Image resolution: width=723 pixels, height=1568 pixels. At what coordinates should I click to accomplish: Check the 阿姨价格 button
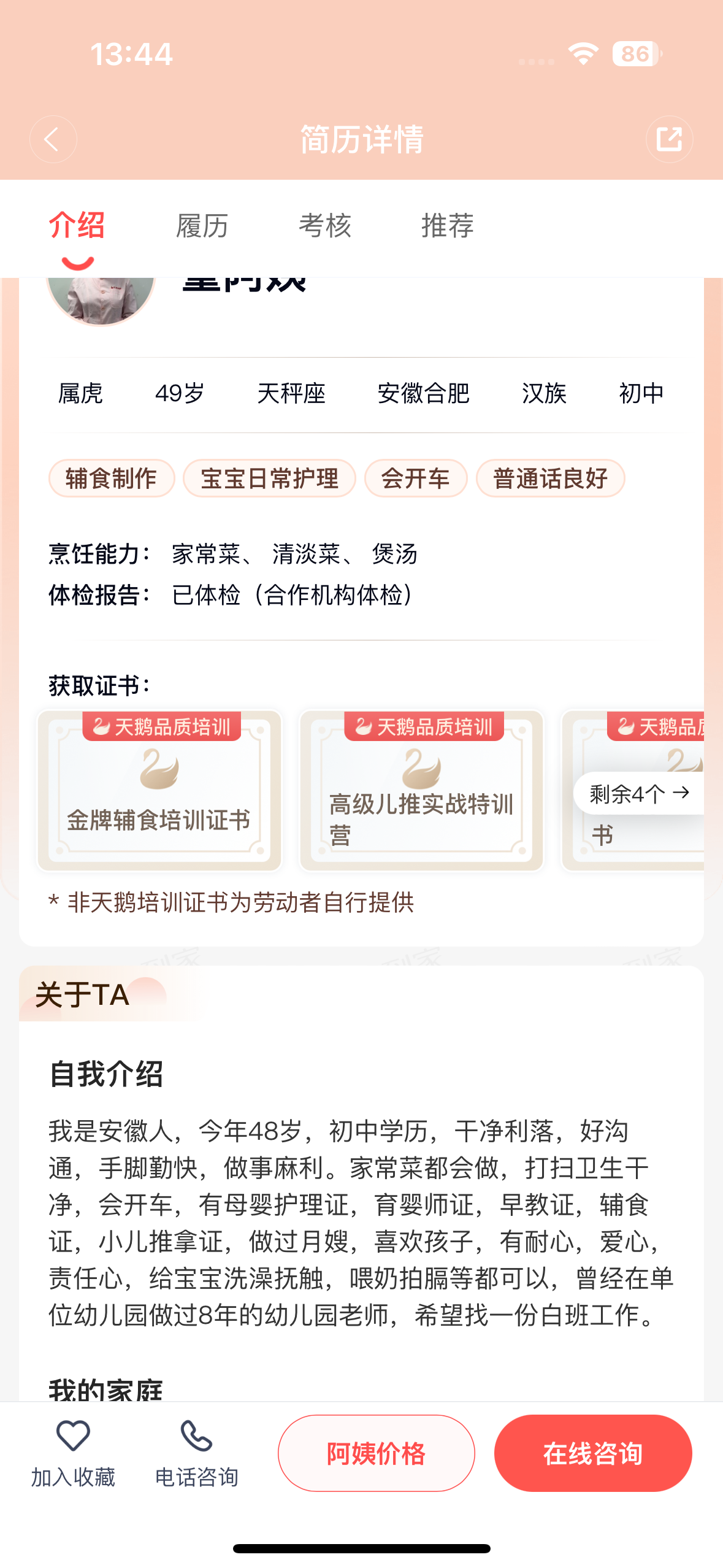(376, 1453)
